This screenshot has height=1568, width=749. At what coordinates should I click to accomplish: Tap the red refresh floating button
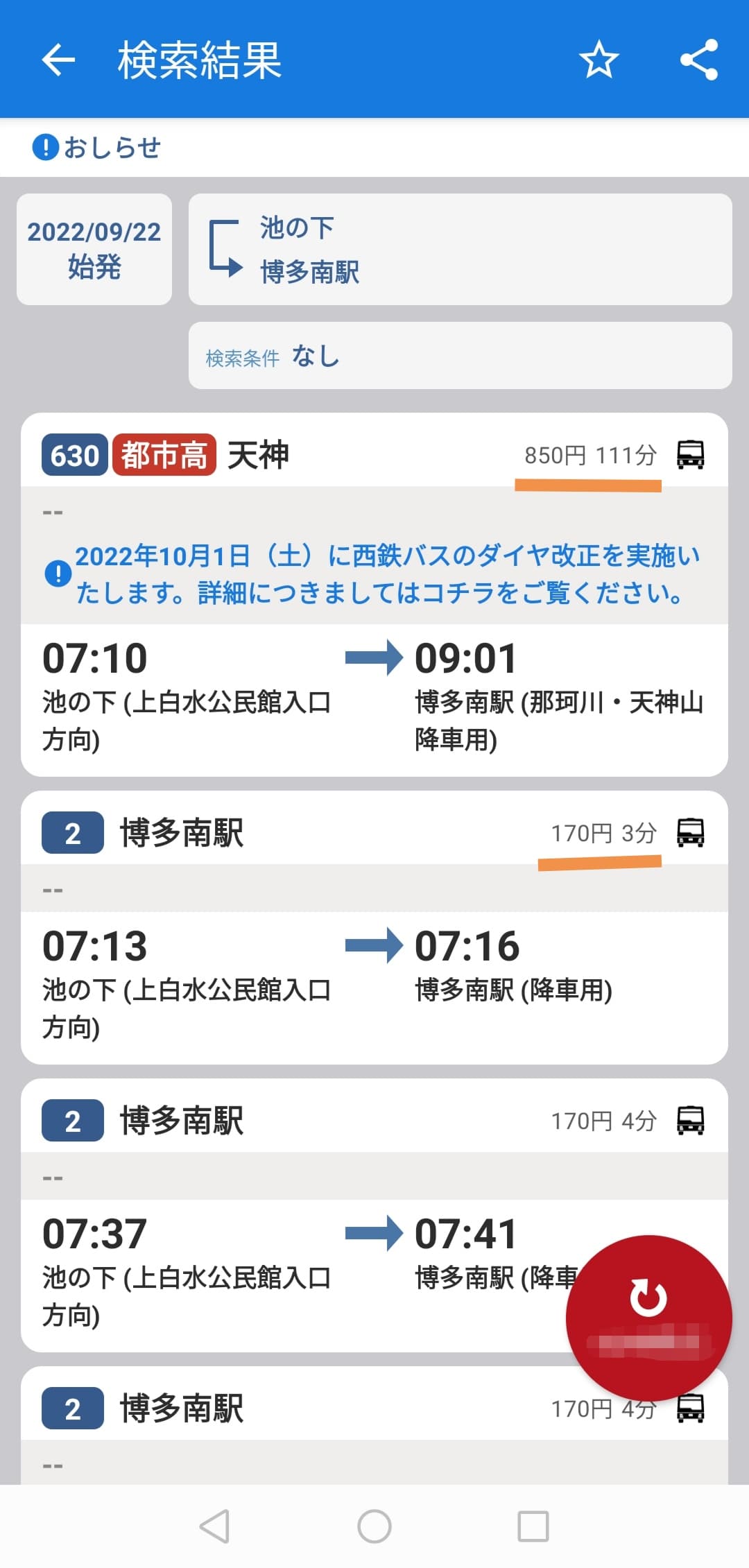tap(648, 1318)
